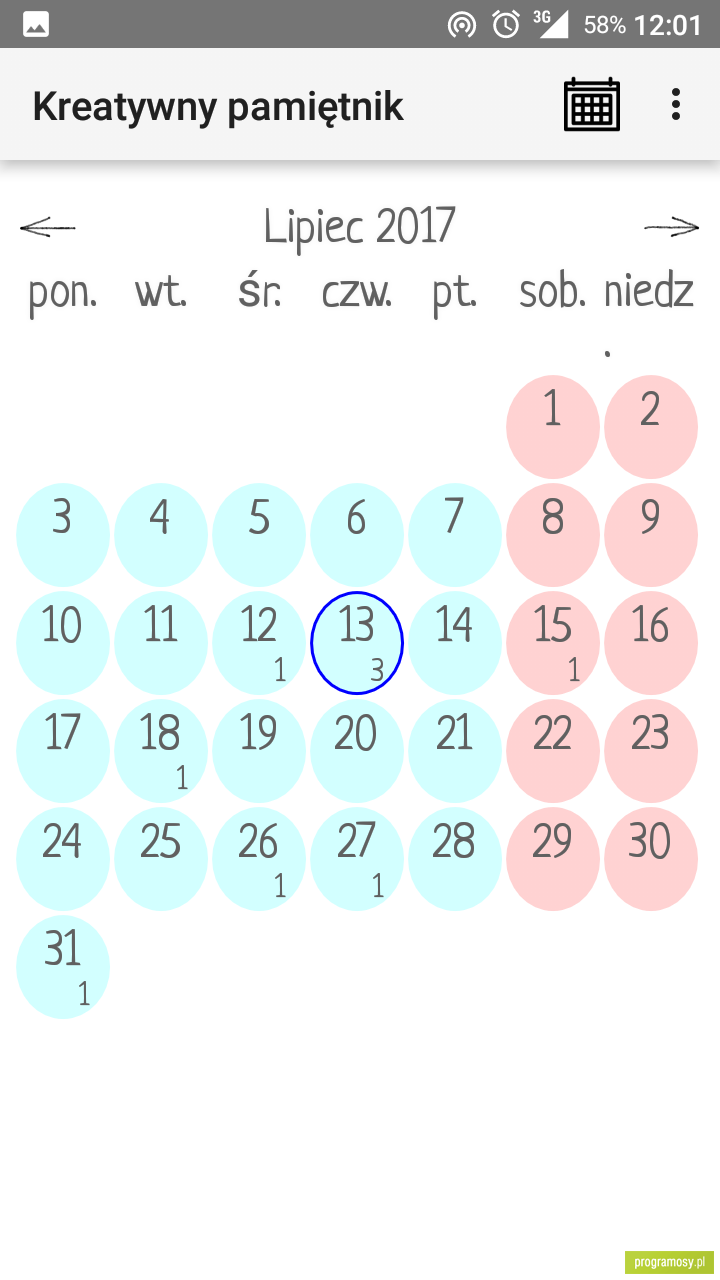This screenshot has height=1280, width=720.
Task: Open day 15 on Saturday
Action: coord(553,643)
